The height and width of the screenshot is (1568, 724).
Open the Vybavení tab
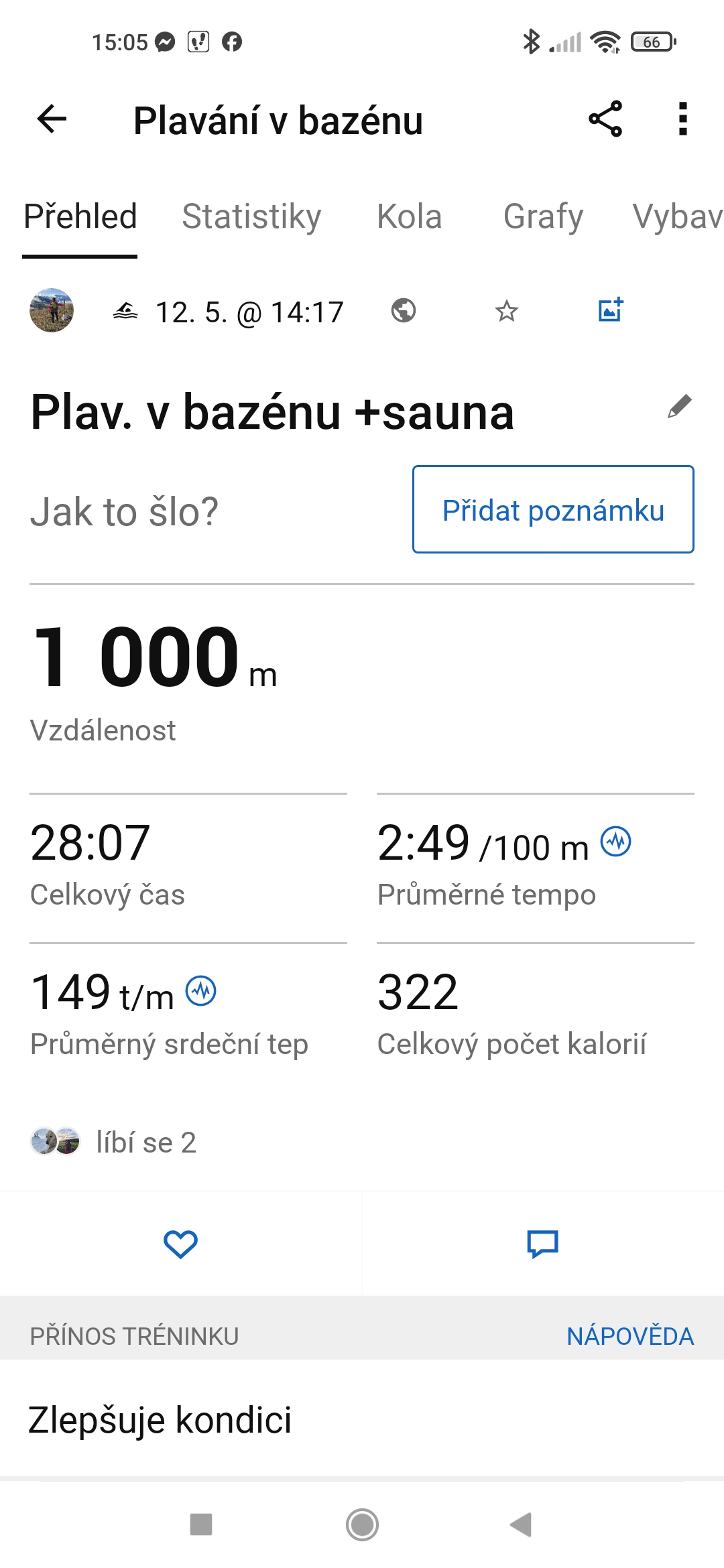[677, 217]
